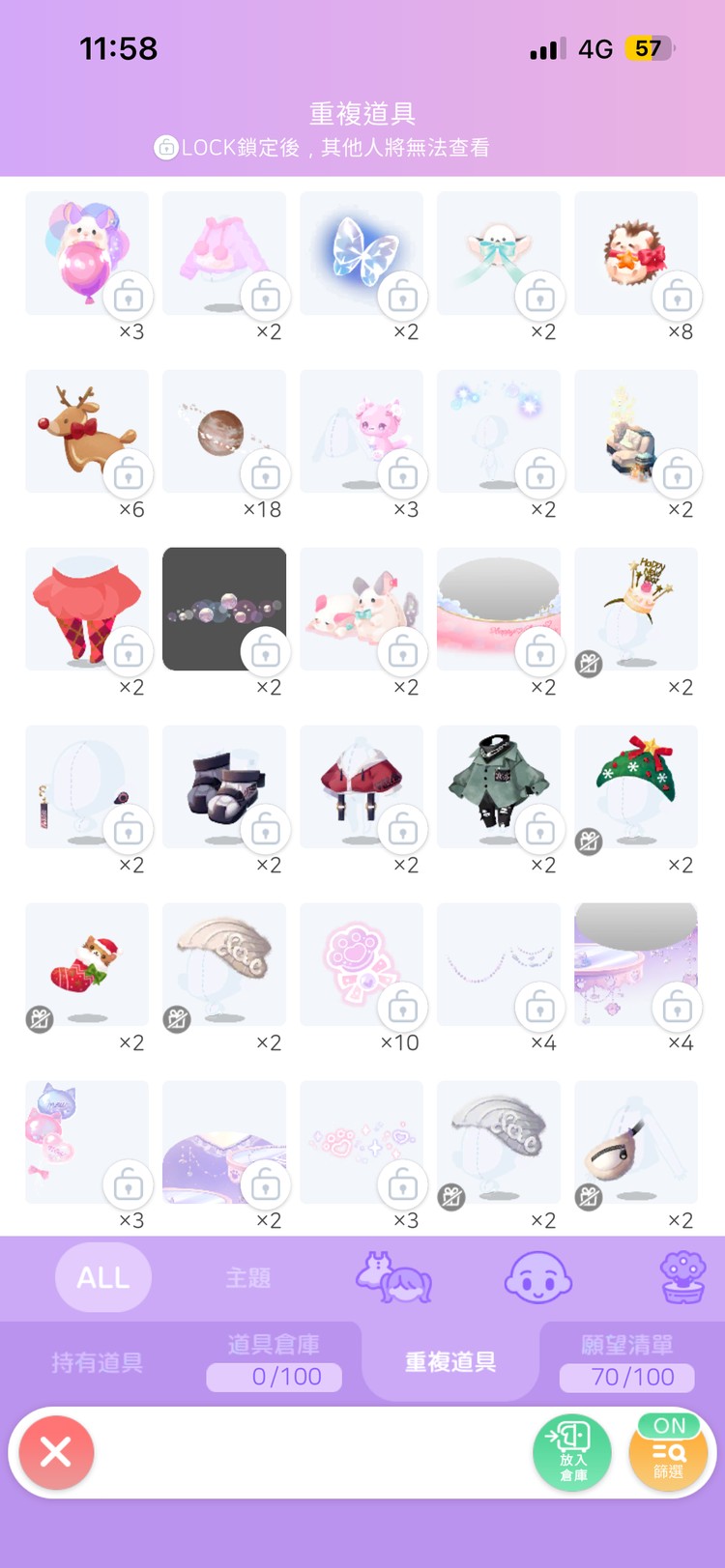Screen dimensions: 725x1568
Task: Open the 道具倉庫 tab
Action: click(274, 1362)
